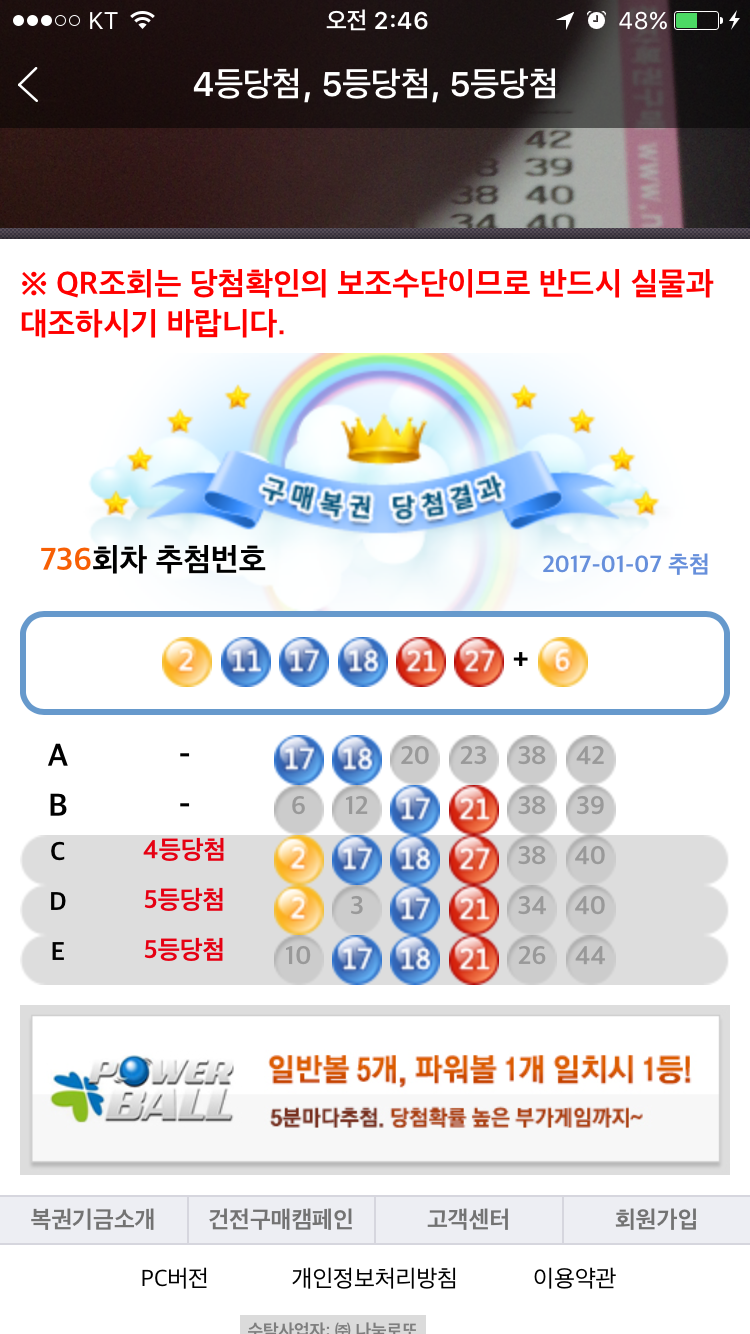Open 이용약관 link
Image resolution: width=750 pixels, height=1334 pixels.
pos(575,1278)
